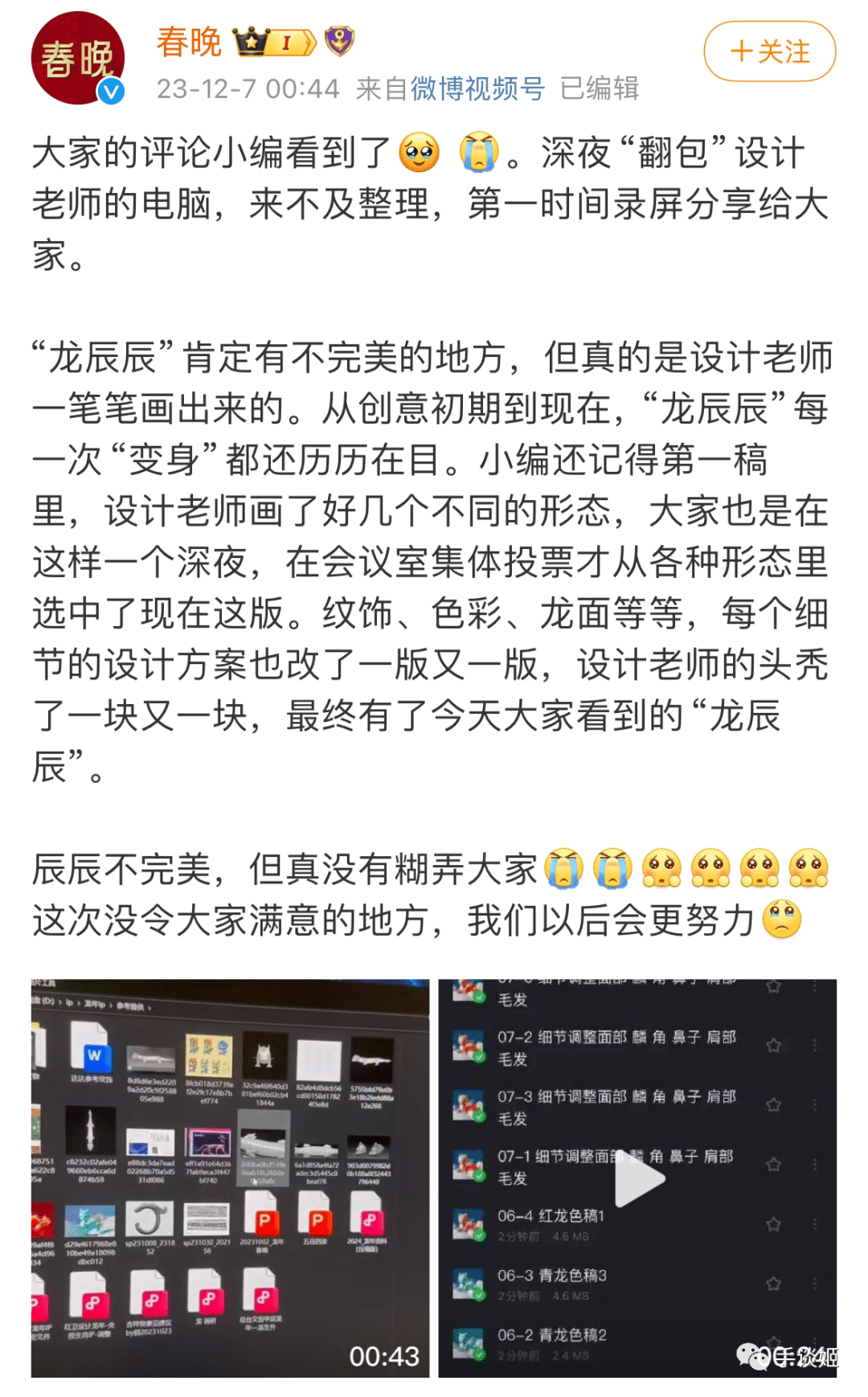Image resolution: width=868 pixels, height=1397 pixels.
Task: Follow the 春晚 account
Action: coord(769,51)
